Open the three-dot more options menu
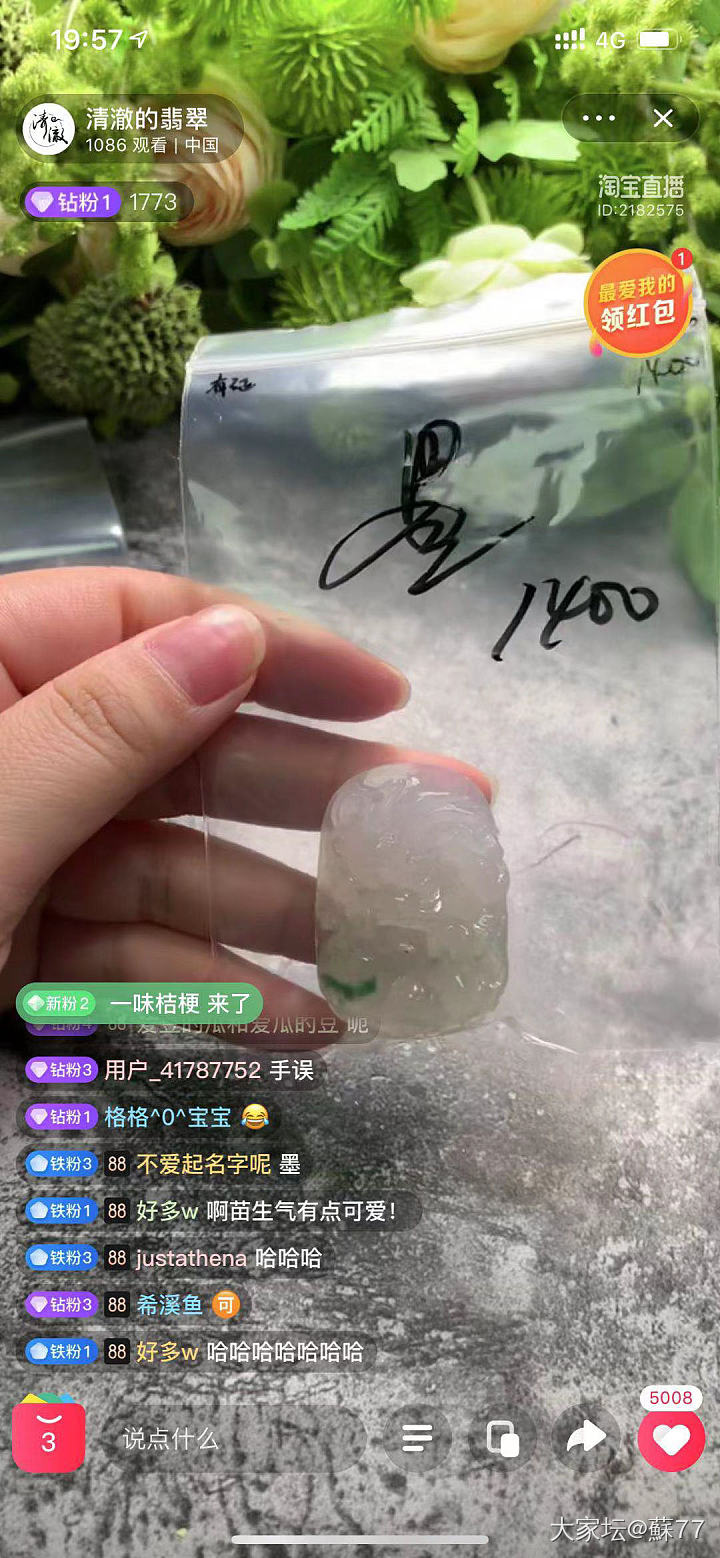720x1558 pixels. point(599,119)
